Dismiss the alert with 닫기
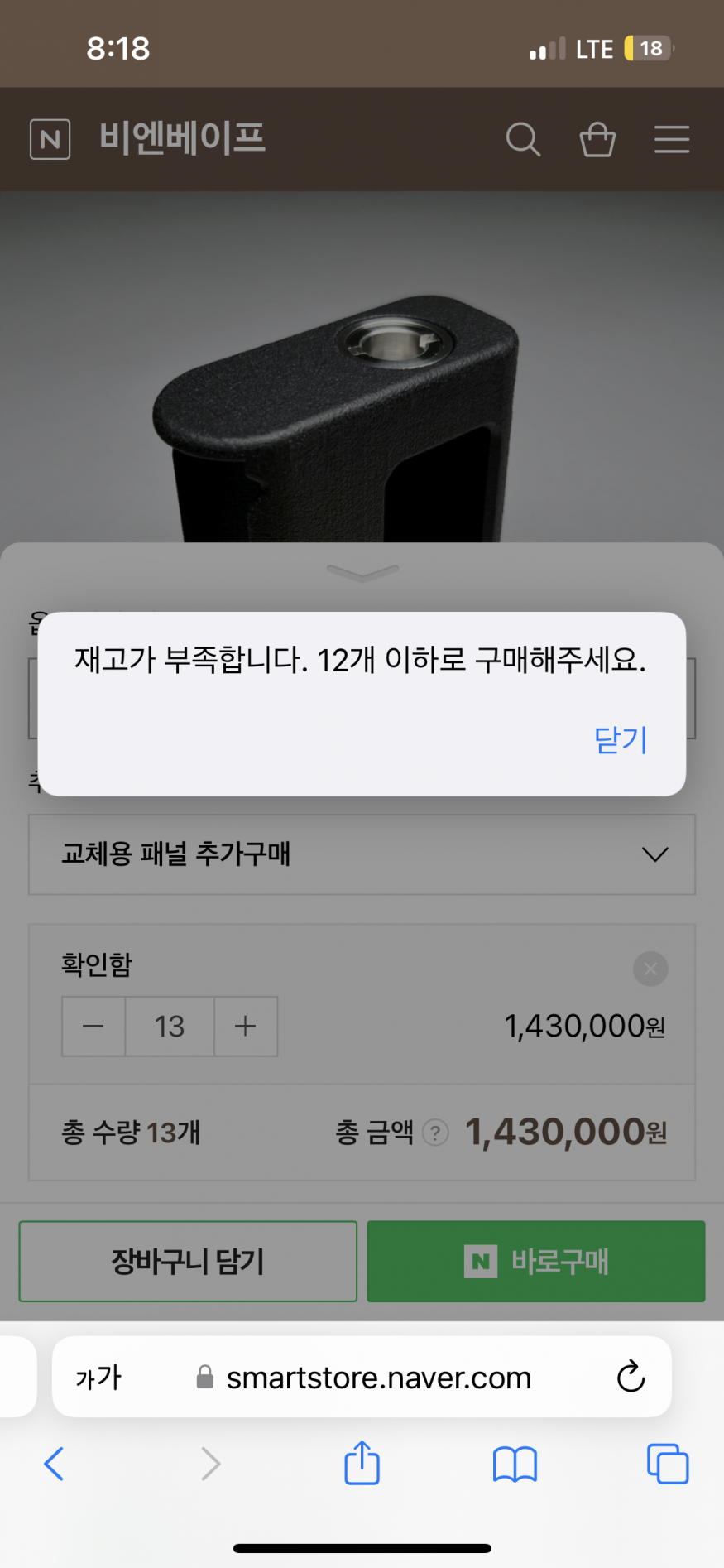 pyautogui.click(x=621, y=739)
